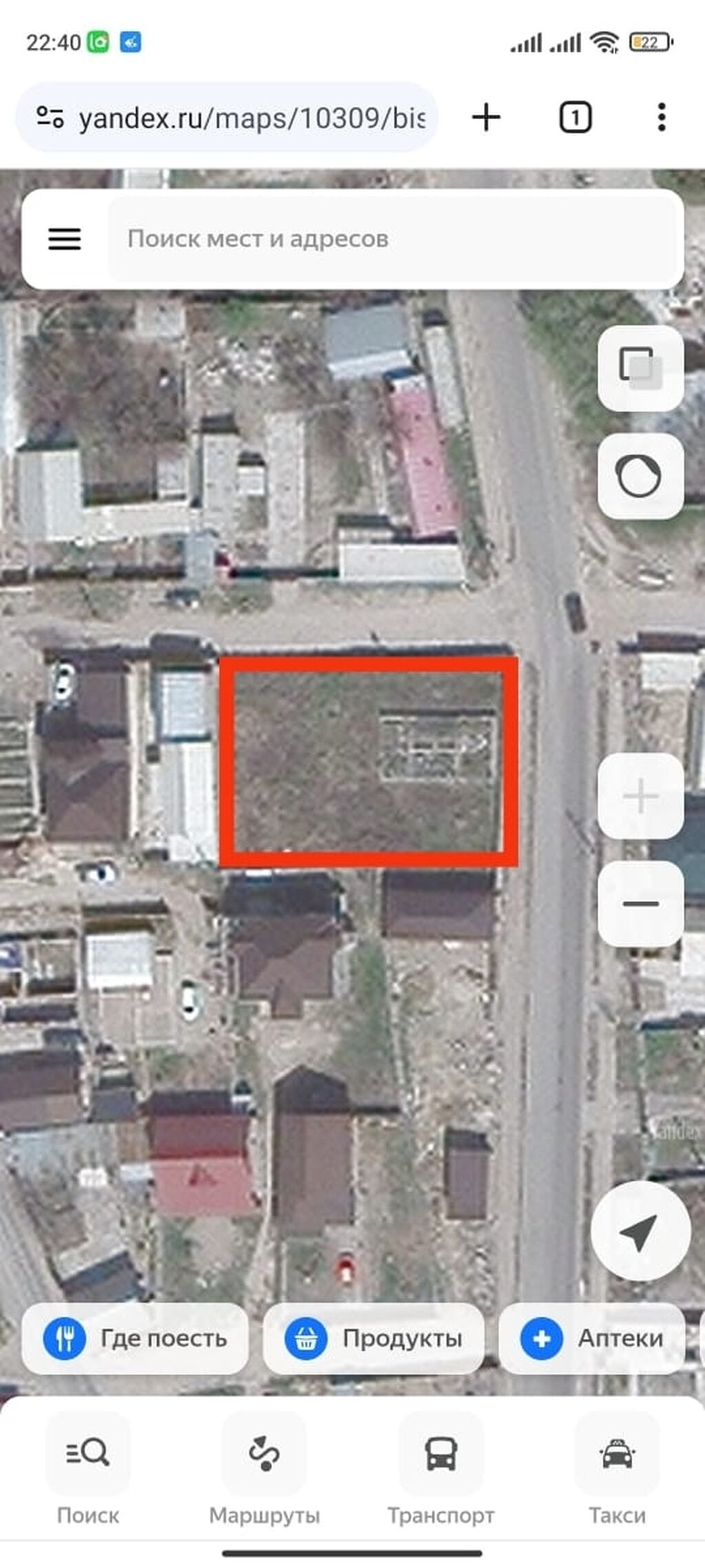
Task: Open the map layers switcher
Action: point(640,368)
